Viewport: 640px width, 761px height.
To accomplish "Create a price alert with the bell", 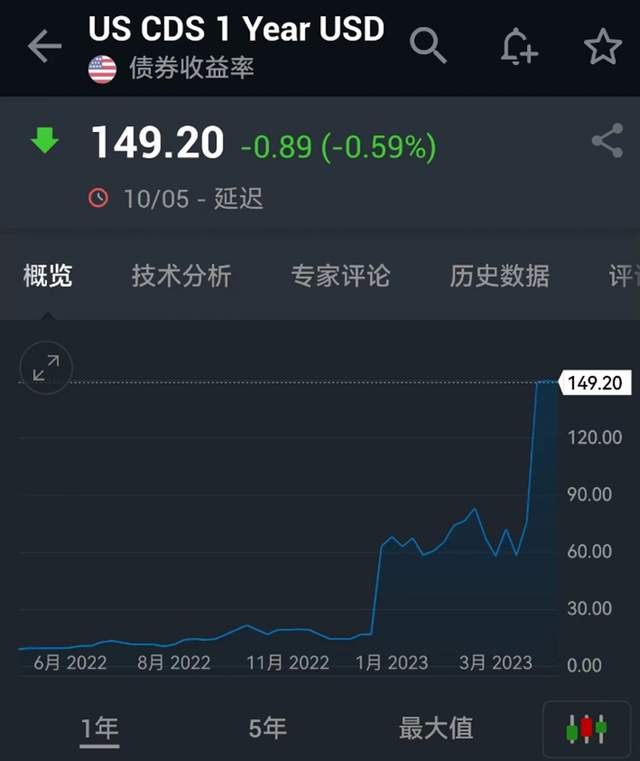I will tap(518, 46).
